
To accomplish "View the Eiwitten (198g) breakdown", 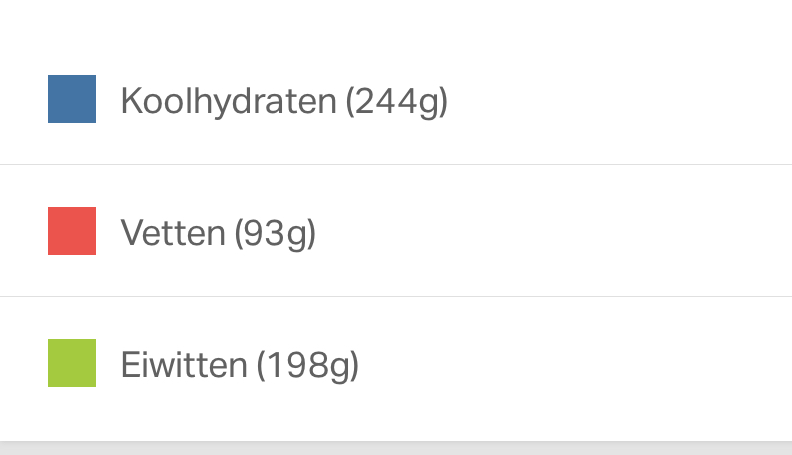I will (239, 365).
